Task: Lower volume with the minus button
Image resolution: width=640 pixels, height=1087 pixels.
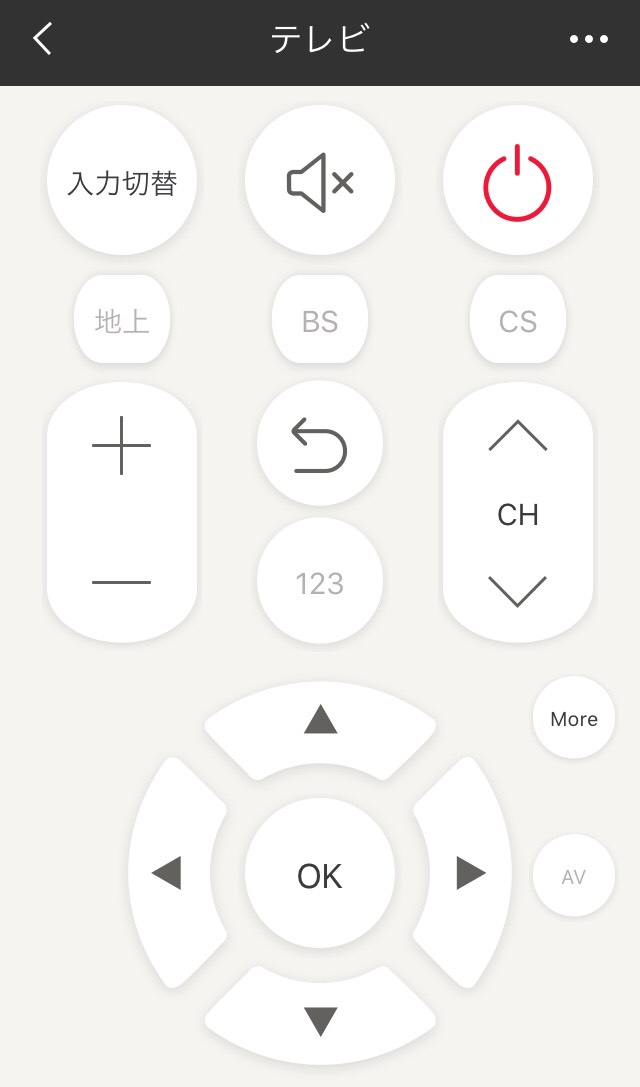Action: 122,582
